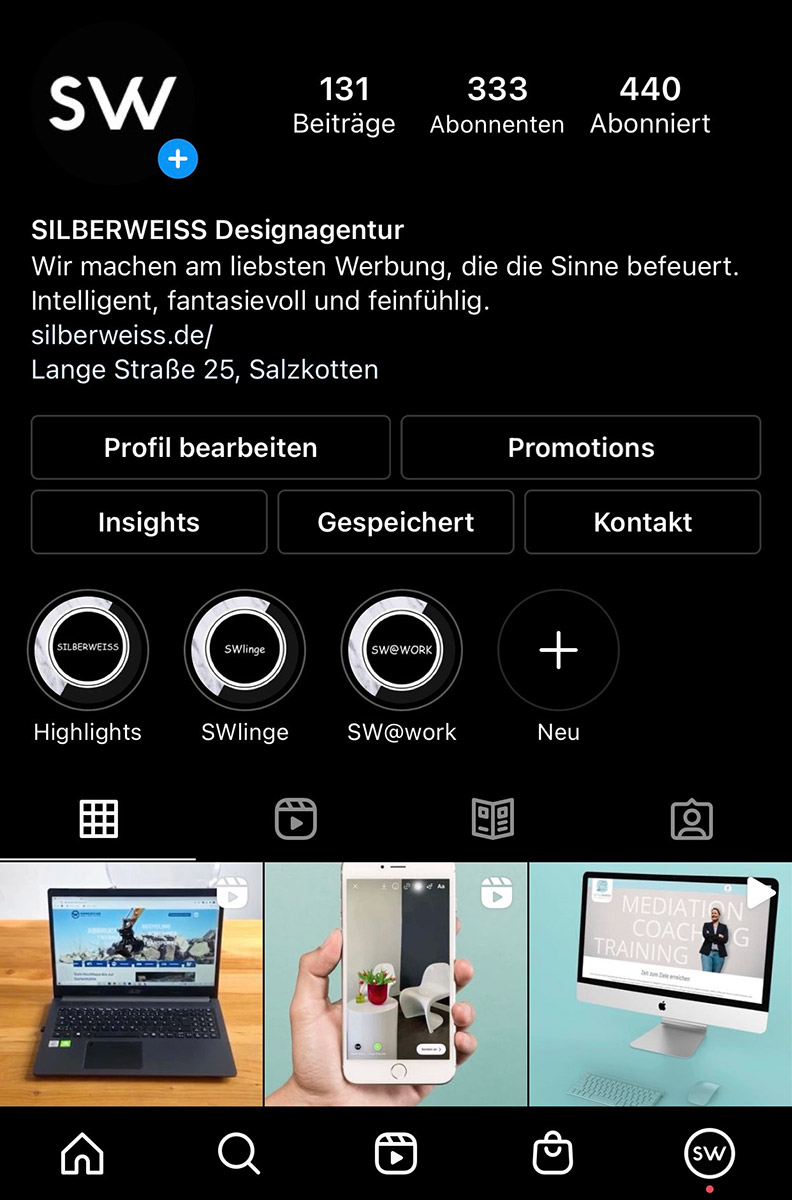View Insights statistics

[x=148, y=522]
